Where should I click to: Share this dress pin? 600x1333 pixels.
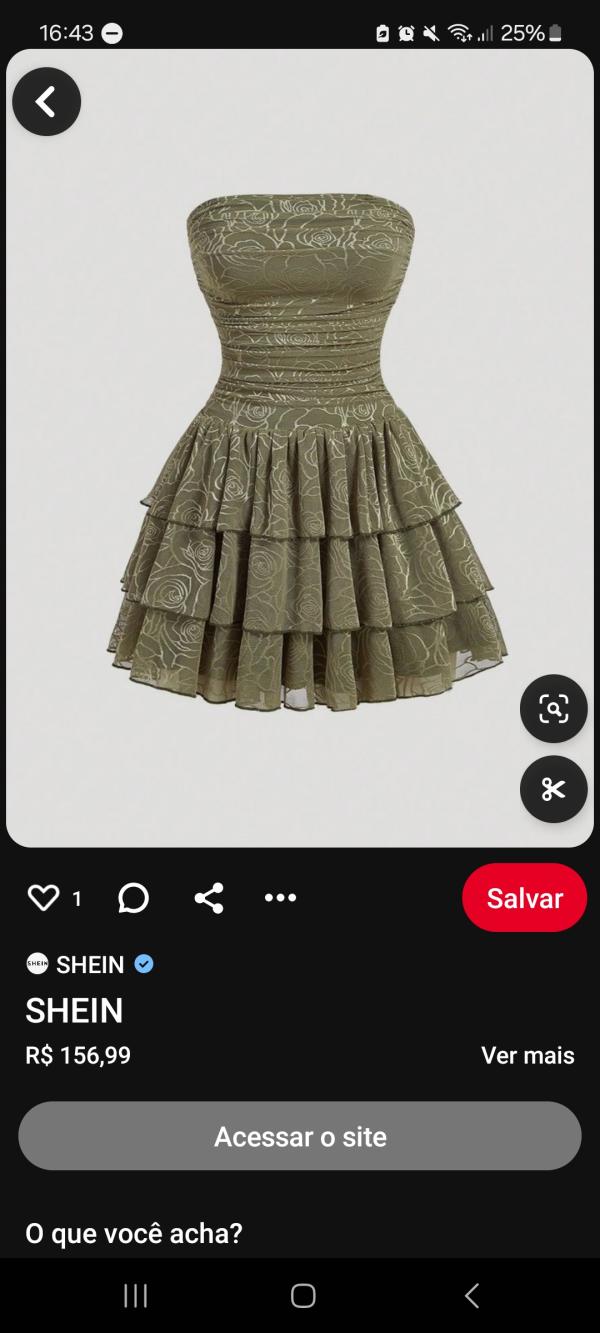[209, 898]
